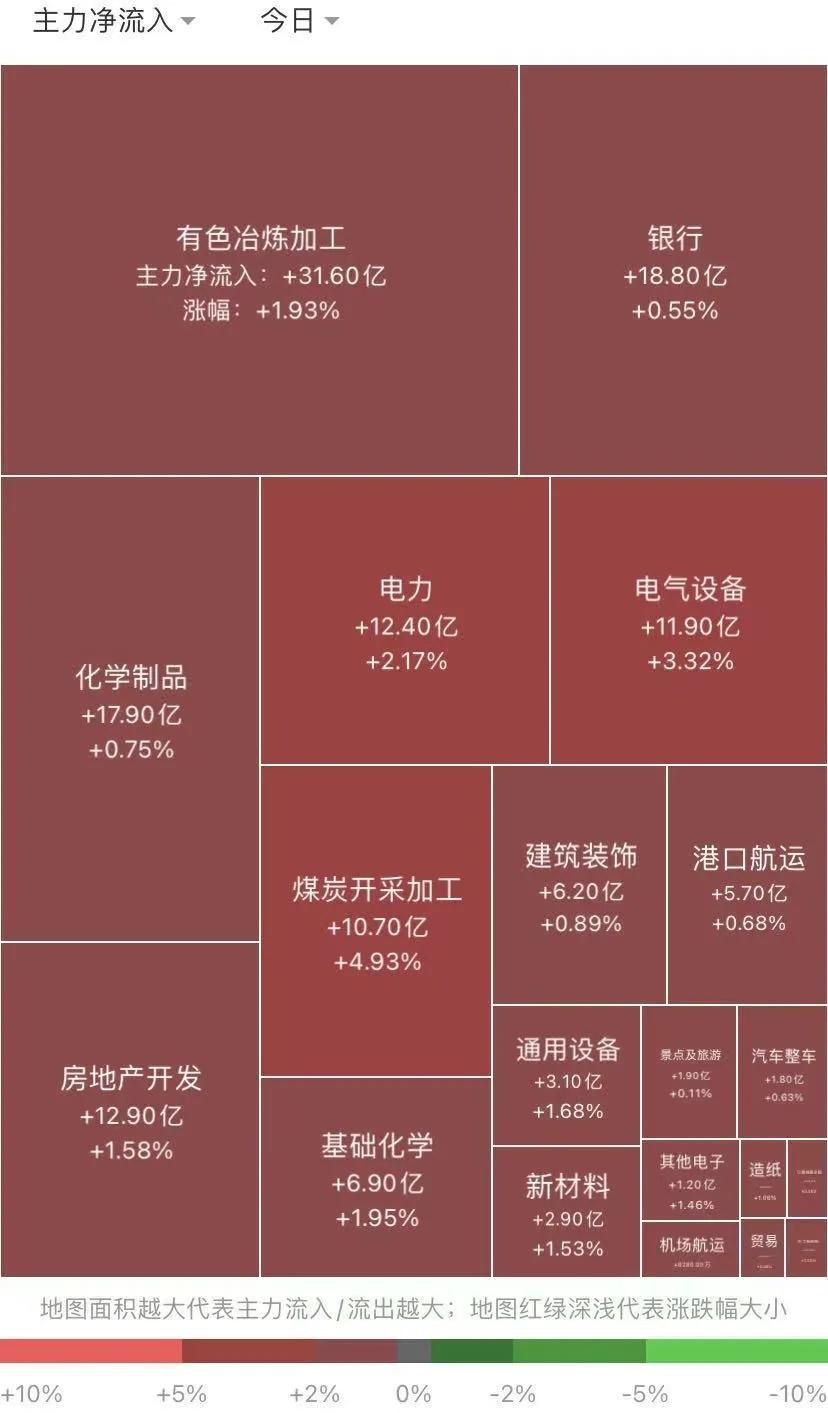The image size is (828, 1413).
Task: Select the 电力 sector block
Action: pos(405,621)
